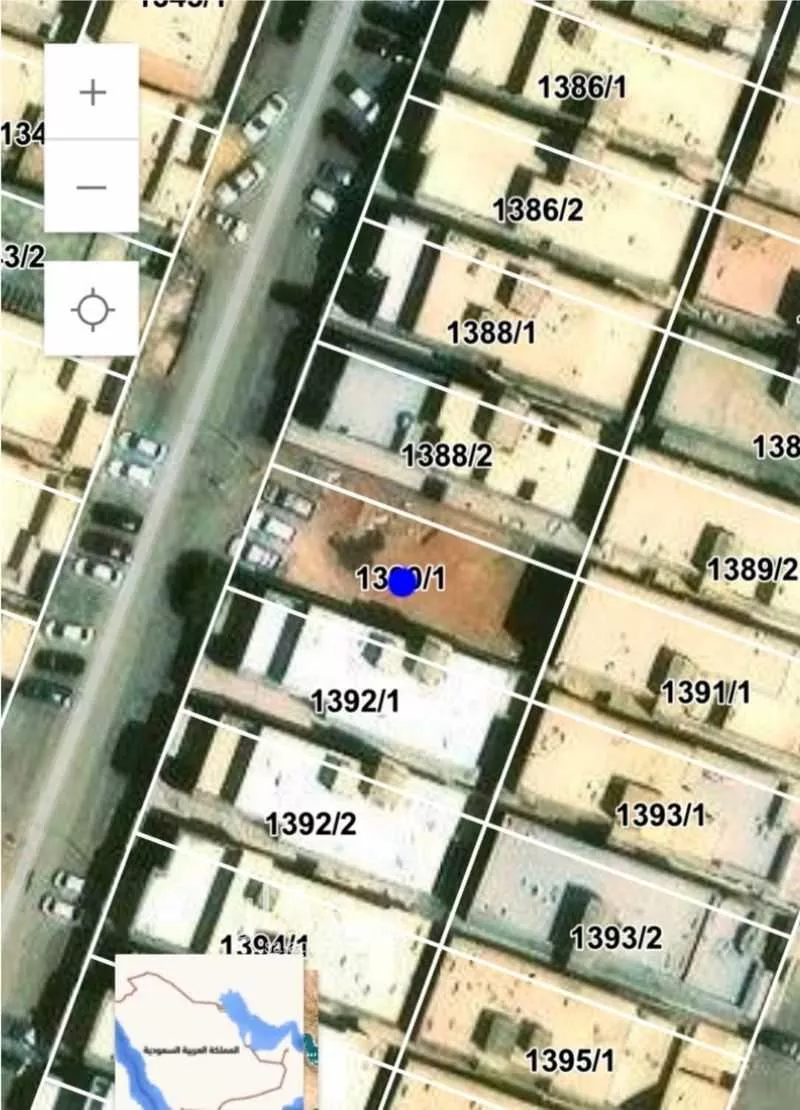Select the 3/2 parcel on the left
This screenshot has width=800, height=1110.
tap(20, 257)
